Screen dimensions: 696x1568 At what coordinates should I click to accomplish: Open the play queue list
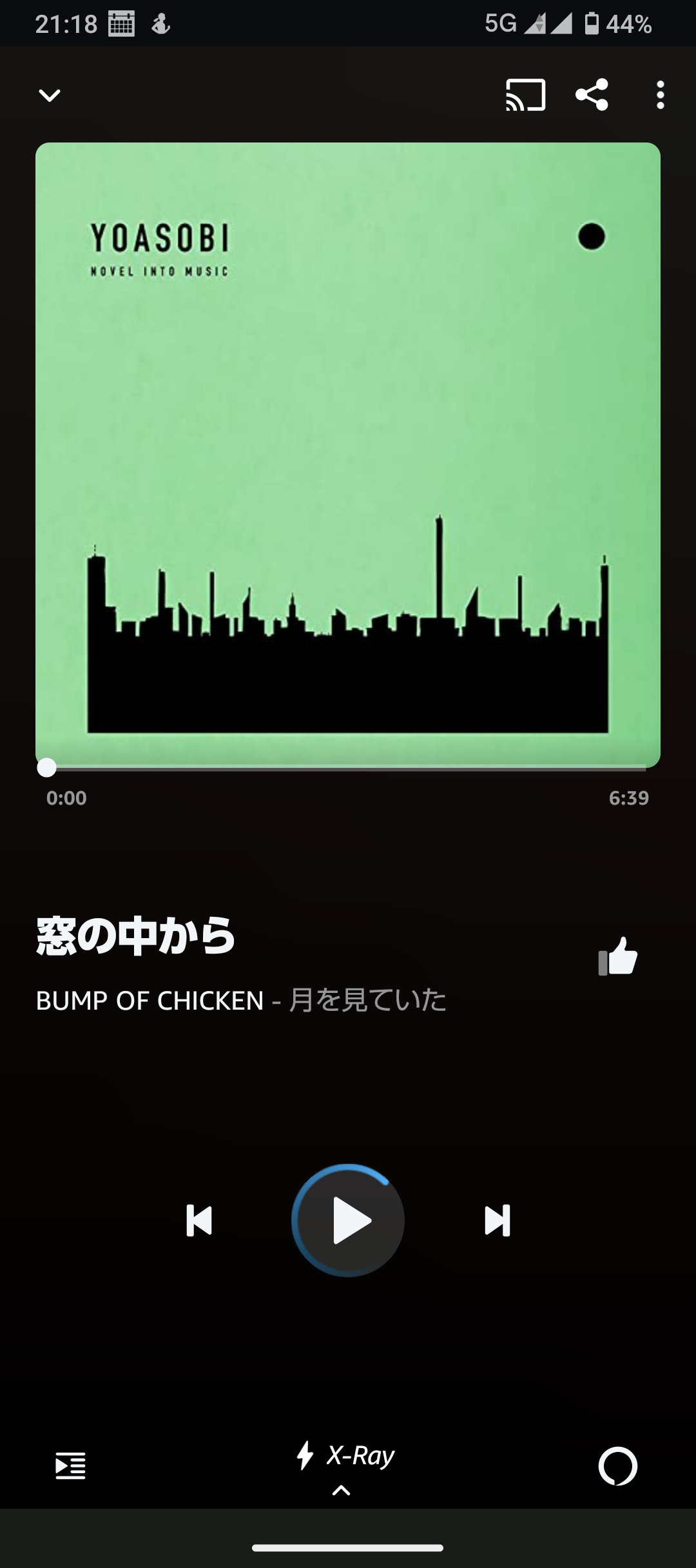coord(70,1466)
